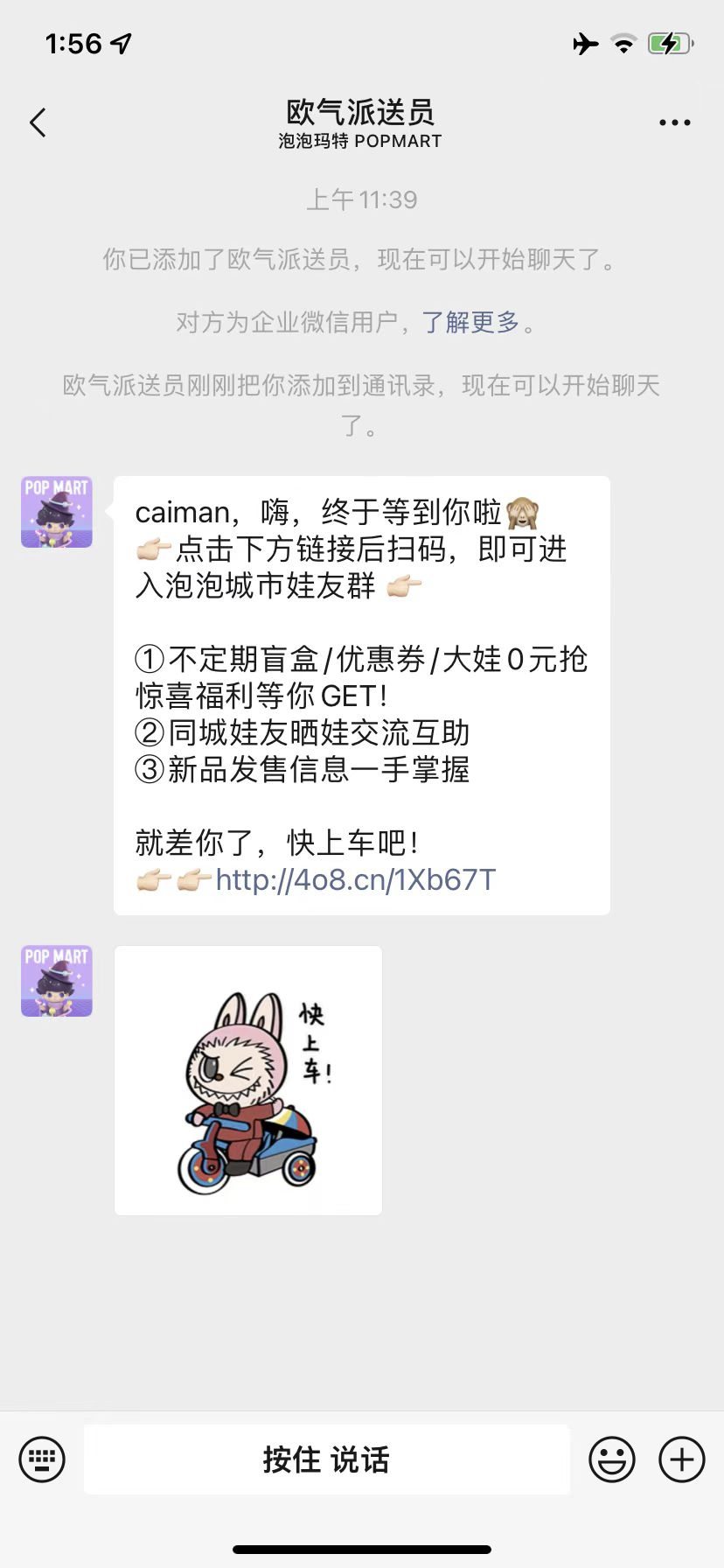
Task: Tap the 了解更多 link
Action: click(470, 322)
